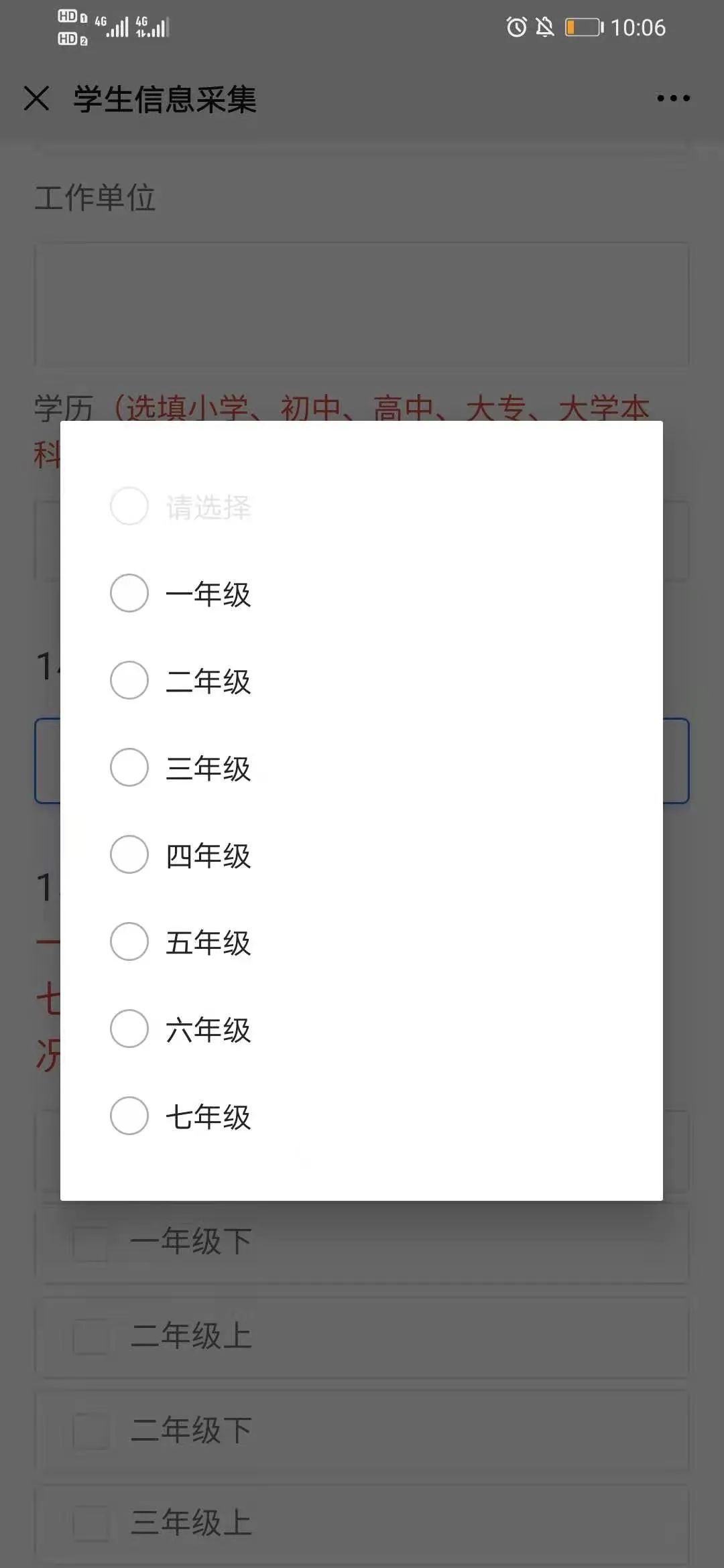
Task: Tap the muted notifications icon
Action: pyautogui.click(x=544, y=27)
